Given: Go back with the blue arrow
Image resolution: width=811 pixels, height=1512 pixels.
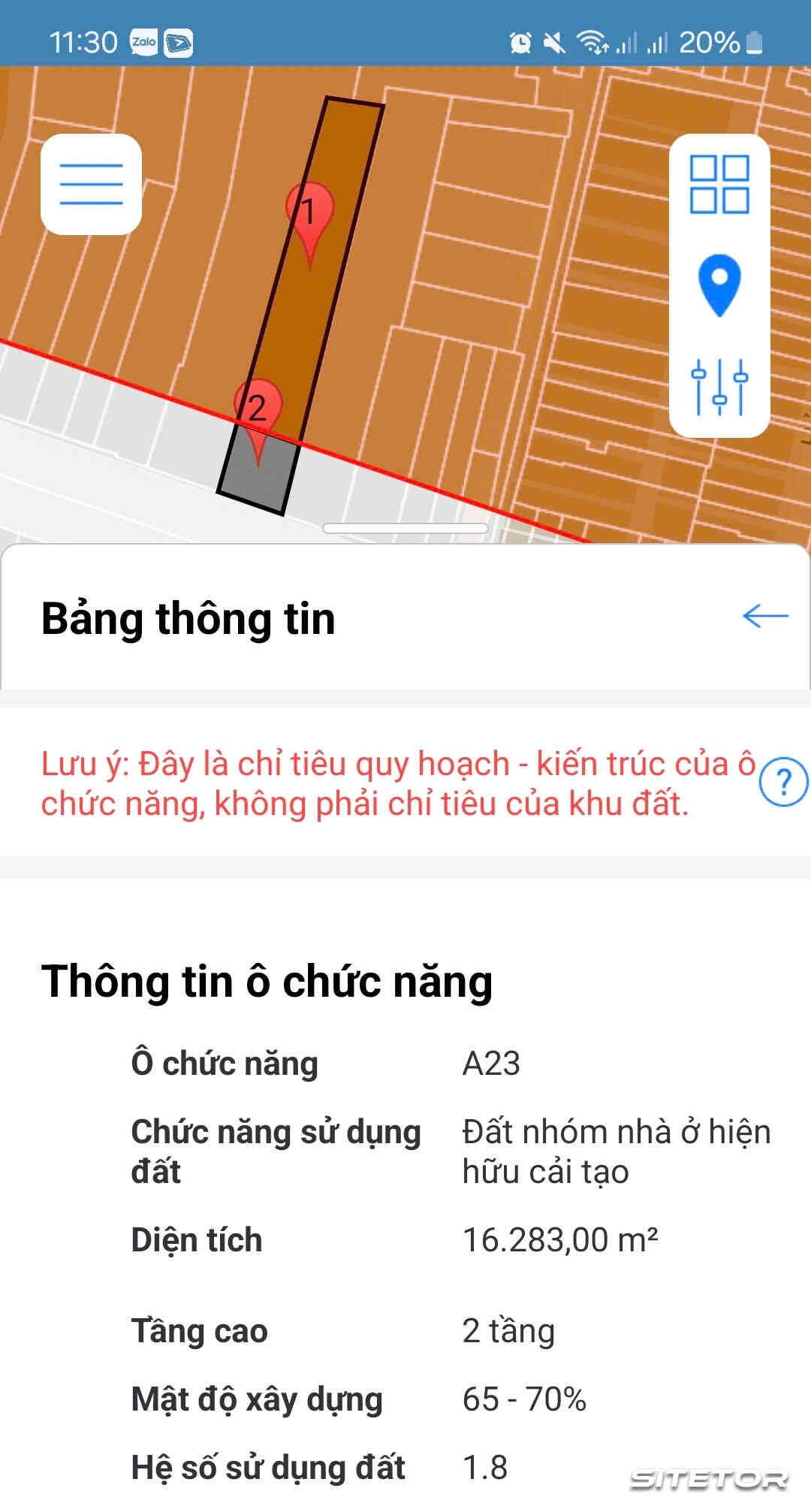Looking at the screenshot, I should coord(765,616).
